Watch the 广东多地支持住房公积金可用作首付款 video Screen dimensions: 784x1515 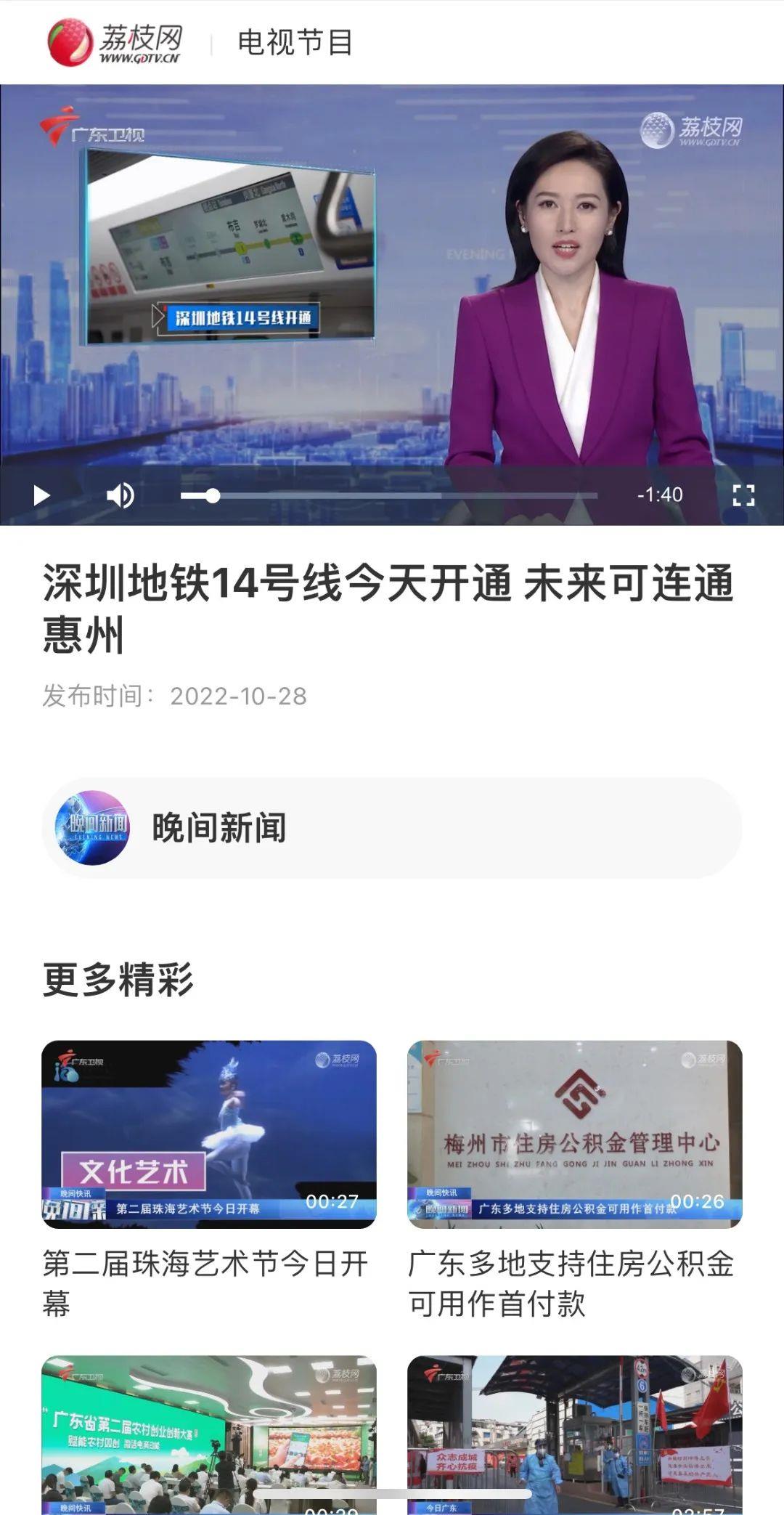575,1134
